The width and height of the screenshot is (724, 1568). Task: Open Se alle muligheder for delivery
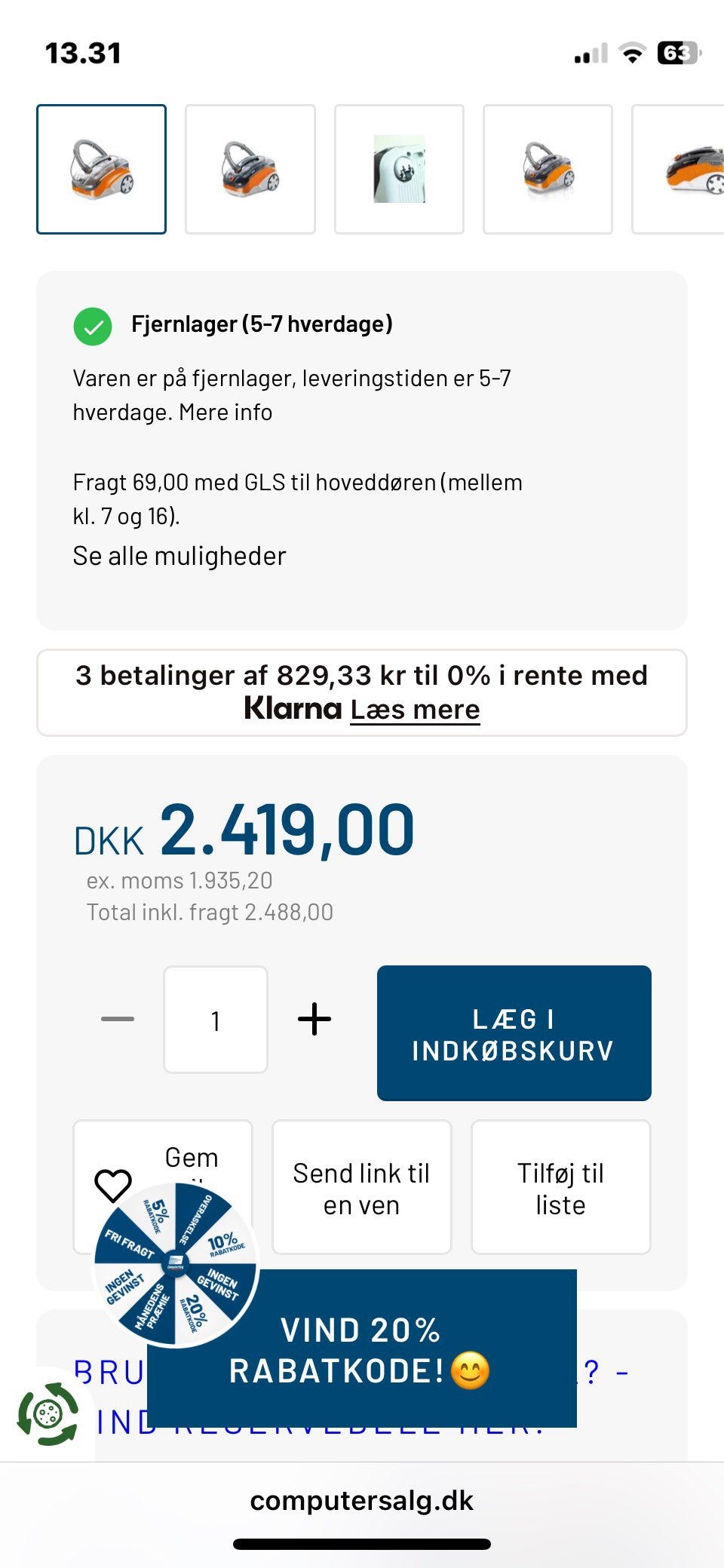179,555
